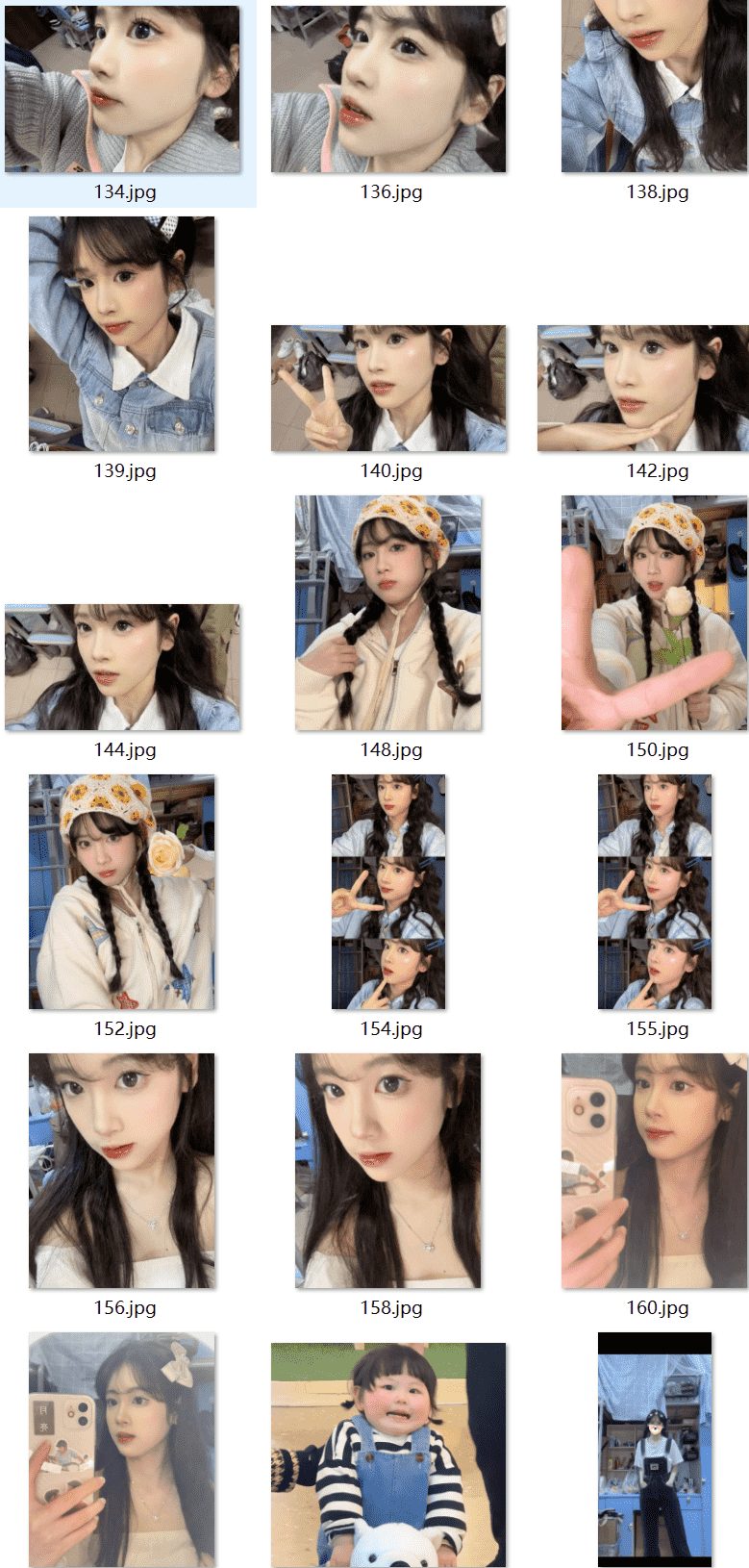Viewport: 749px width, 1568px height.
Task: Open 156.jpg photo
Action: coord(122,1171)
